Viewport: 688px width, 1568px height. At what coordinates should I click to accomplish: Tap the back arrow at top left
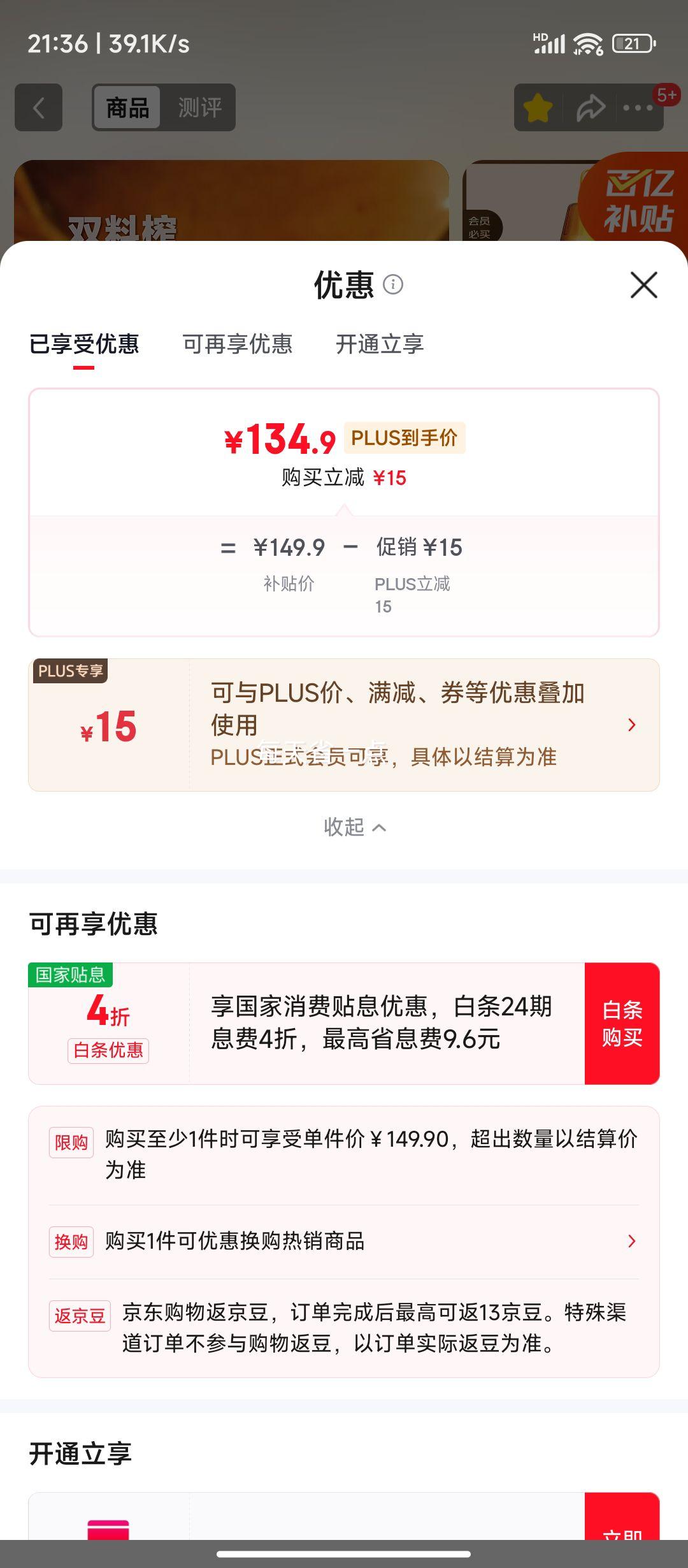(38, 107)
